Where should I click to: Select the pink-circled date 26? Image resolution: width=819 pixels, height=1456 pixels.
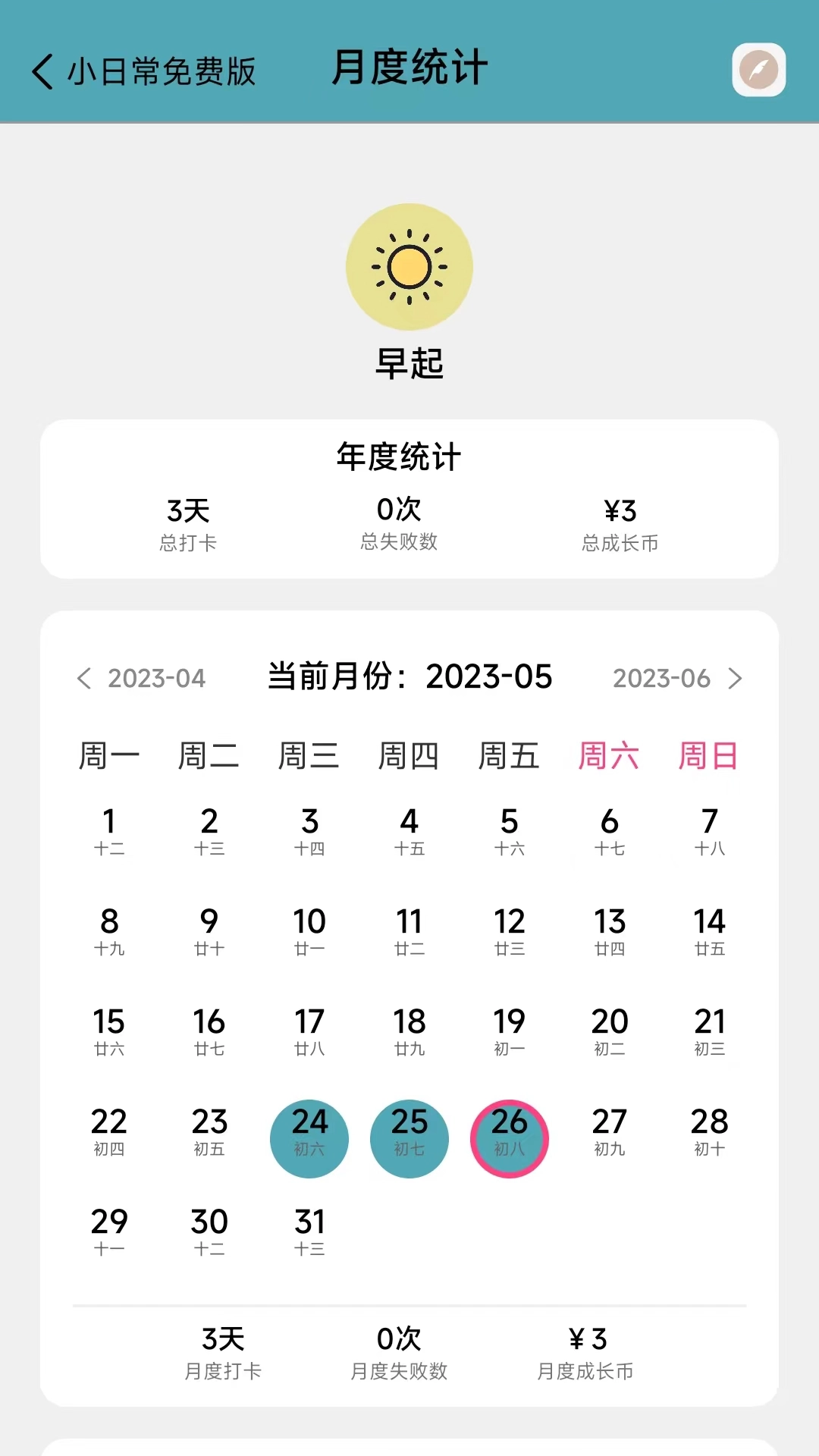(x=510, y=1137)
